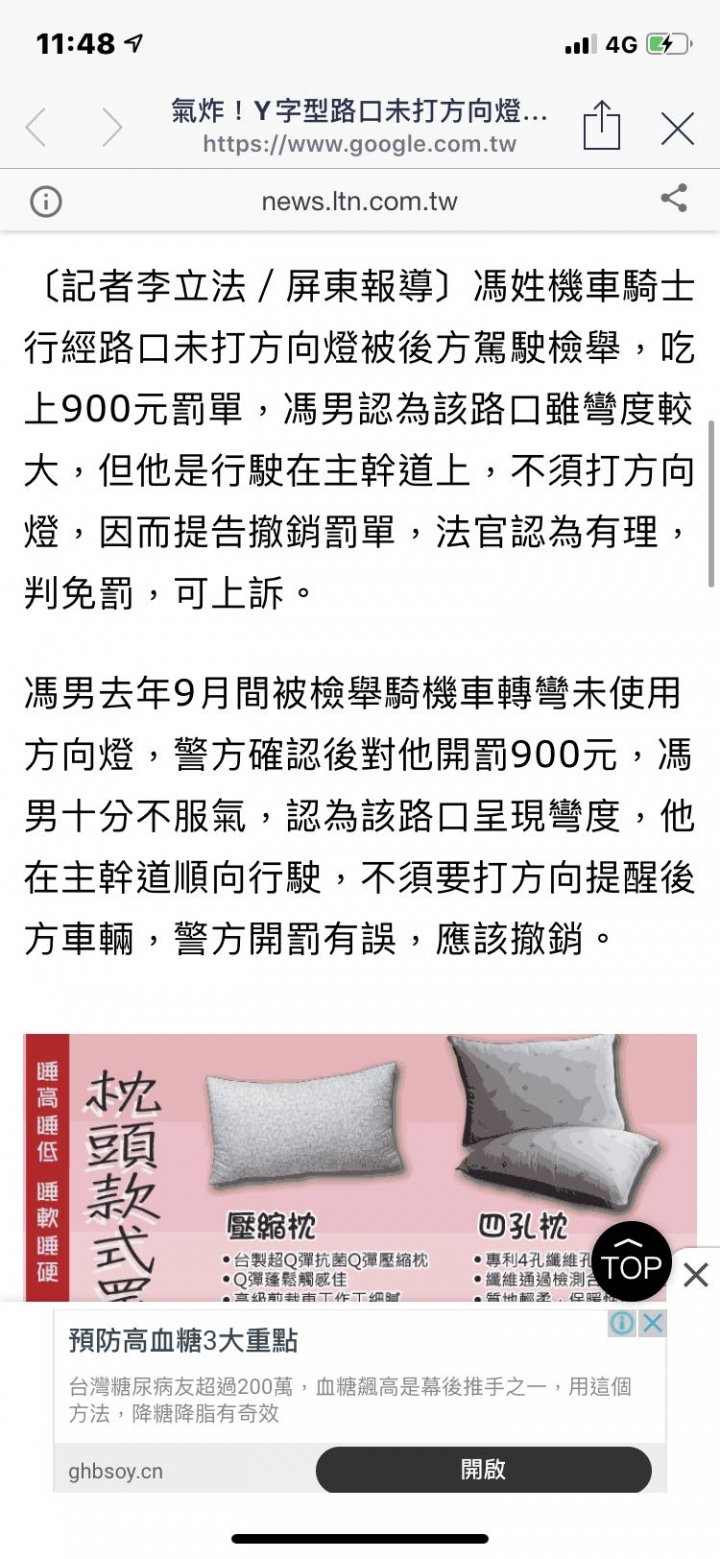Go forward to the next page

pyautogui.click(x=111, y=129)
